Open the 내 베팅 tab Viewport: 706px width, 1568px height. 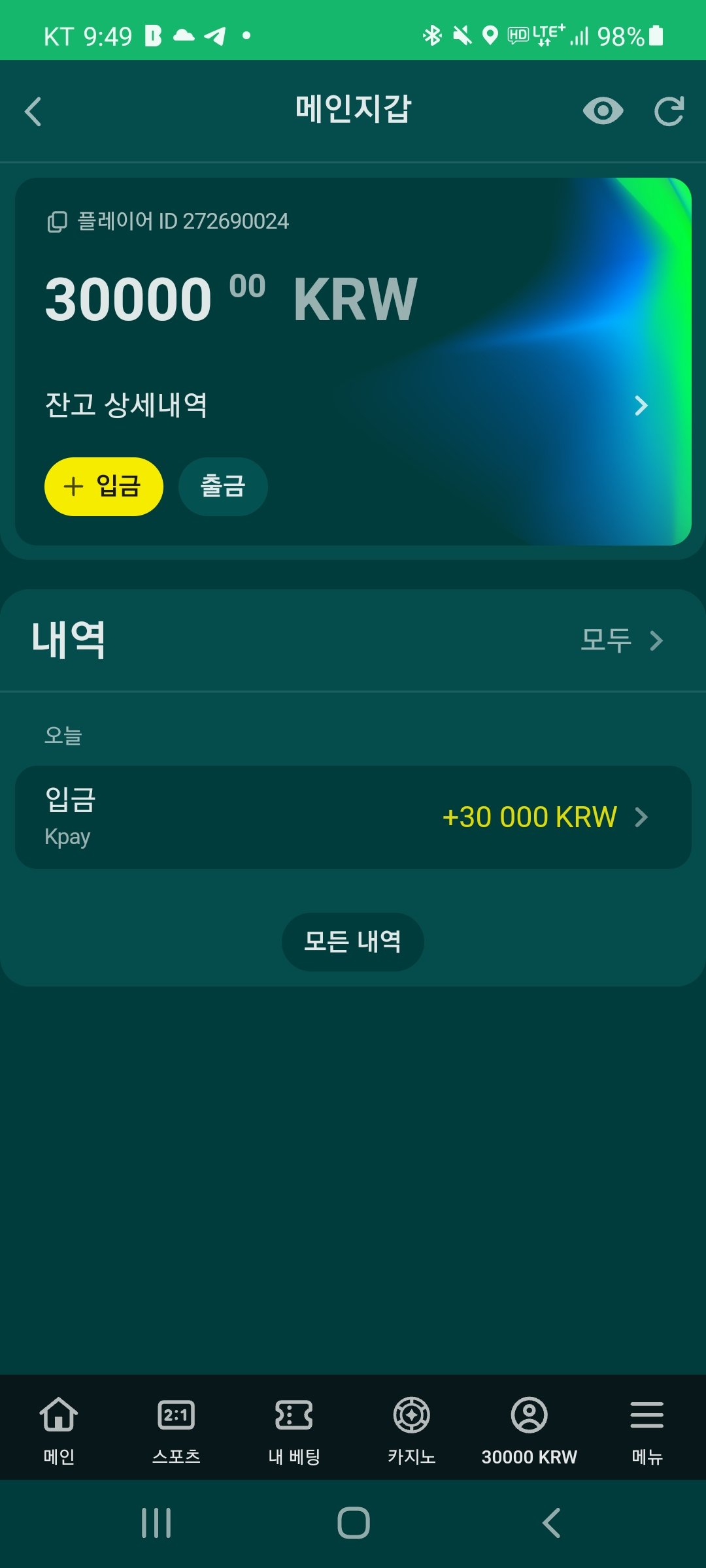tap(294, 1428)
